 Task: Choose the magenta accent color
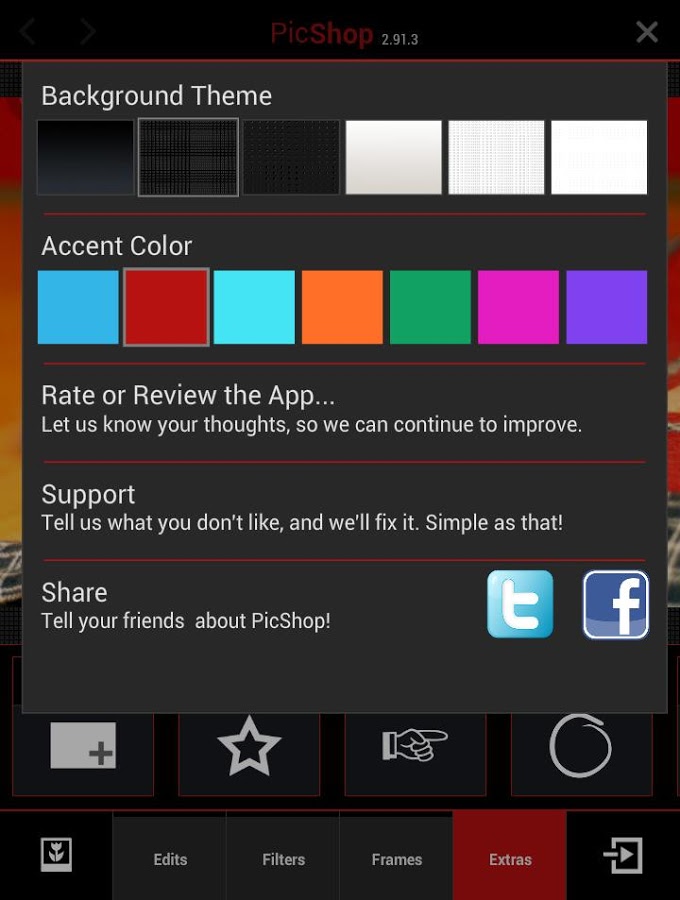[518, 307]
